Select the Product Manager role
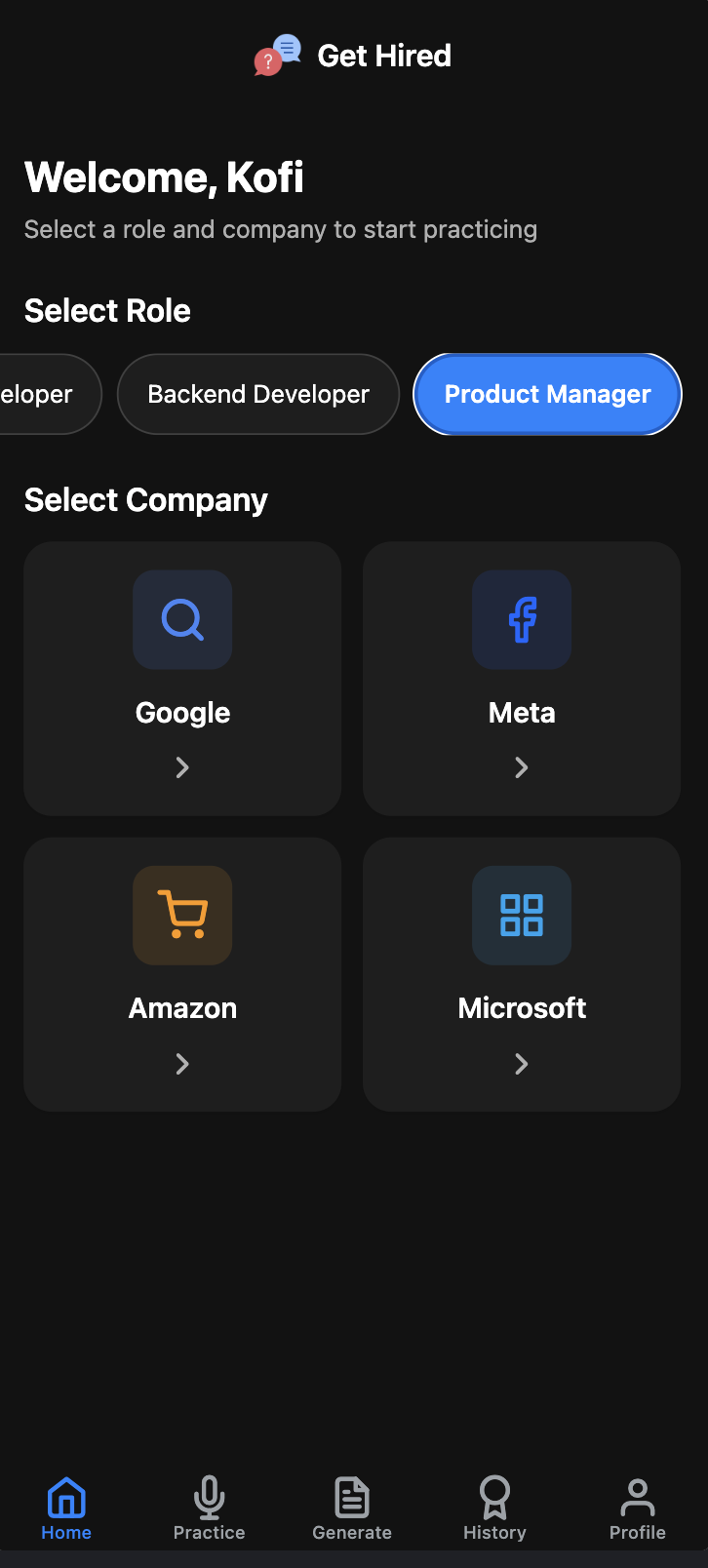The height and width of the screenshot is (1568, 708). point(546,394)
